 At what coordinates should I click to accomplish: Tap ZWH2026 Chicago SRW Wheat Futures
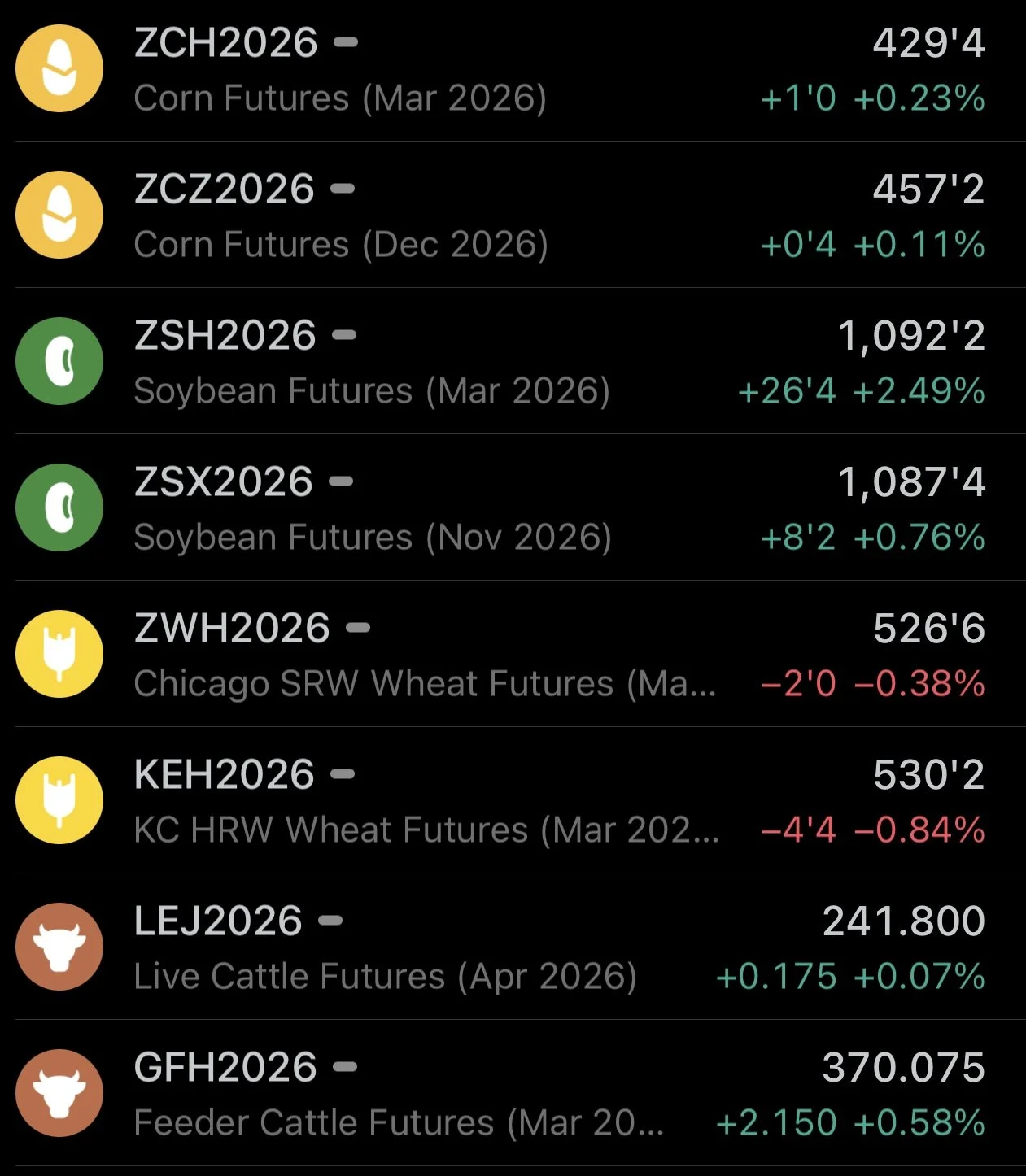point(513,655)
